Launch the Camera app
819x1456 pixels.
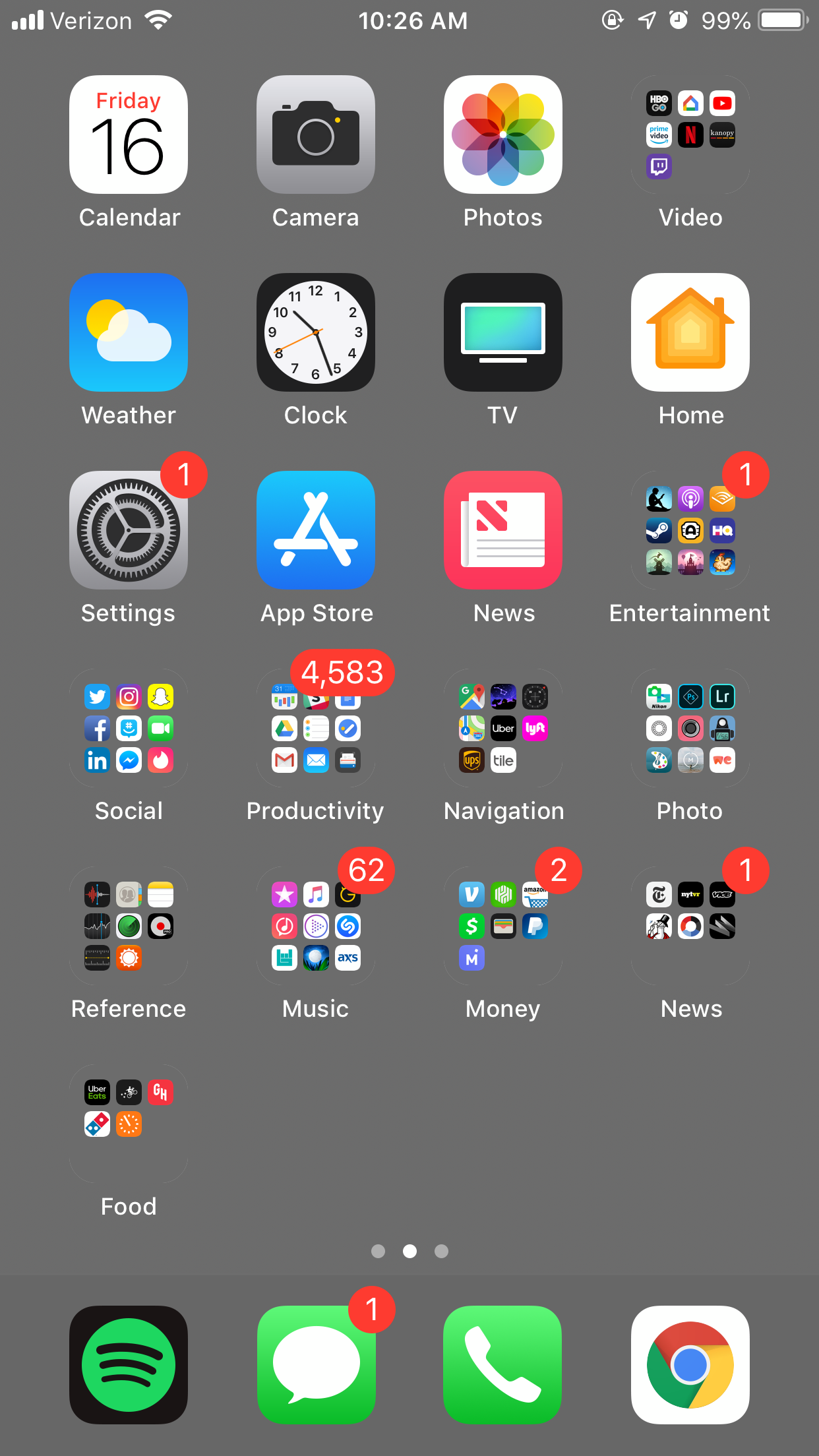point(315,135)
